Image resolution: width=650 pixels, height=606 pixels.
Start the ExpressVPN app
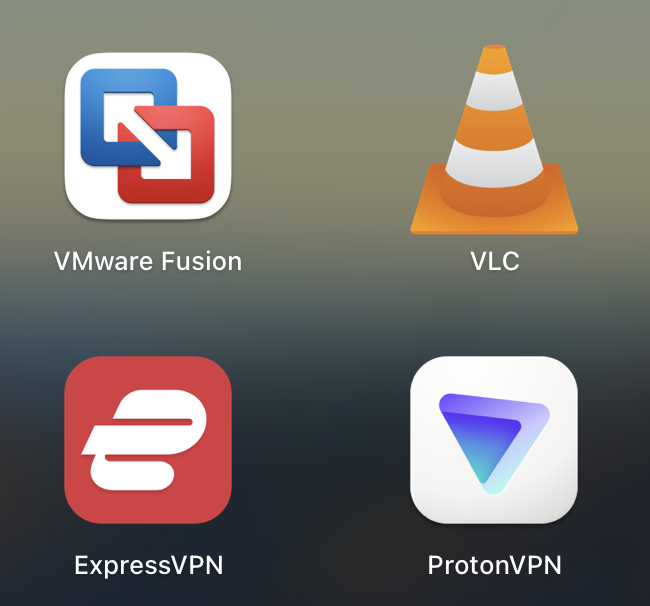[x=148, y=440]
